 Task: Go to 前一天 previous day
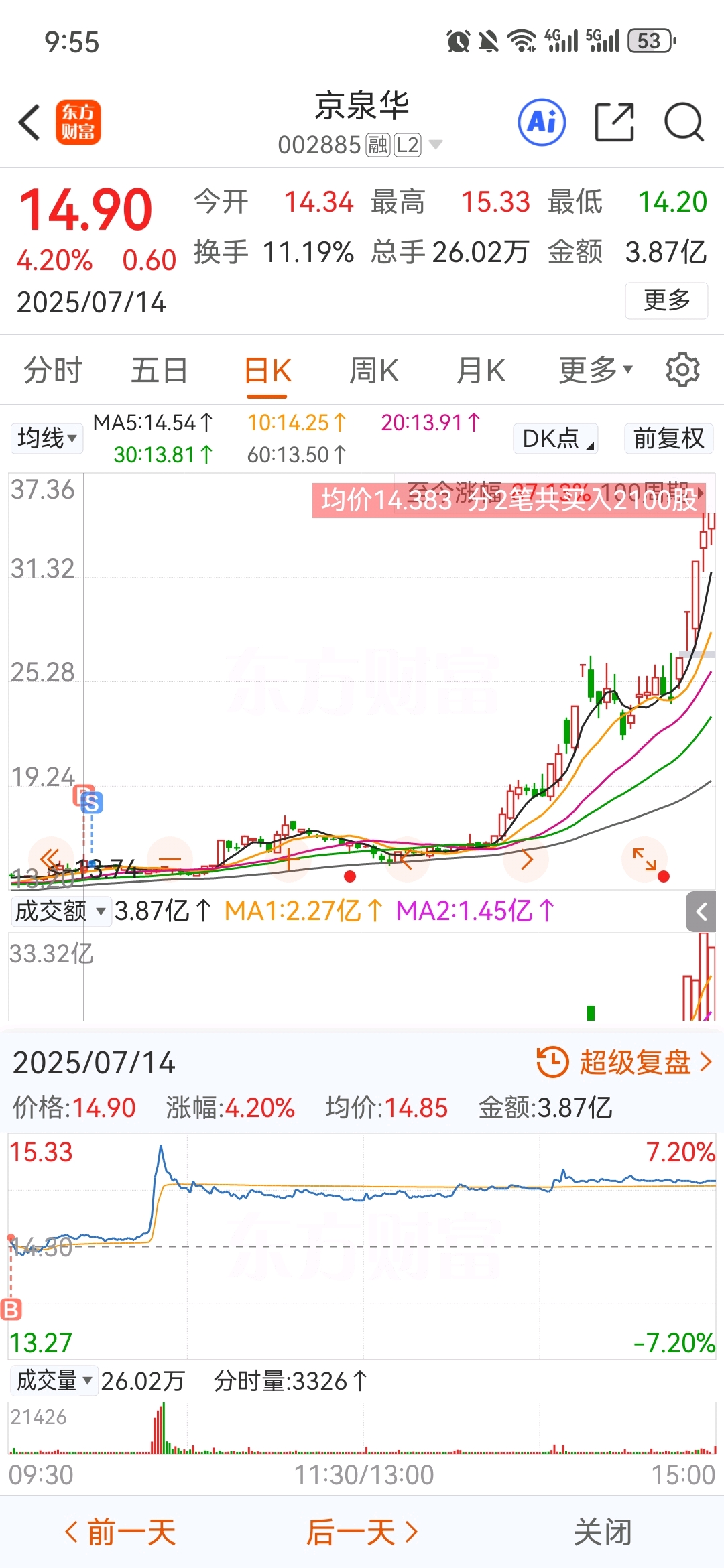coord(121,1532)
